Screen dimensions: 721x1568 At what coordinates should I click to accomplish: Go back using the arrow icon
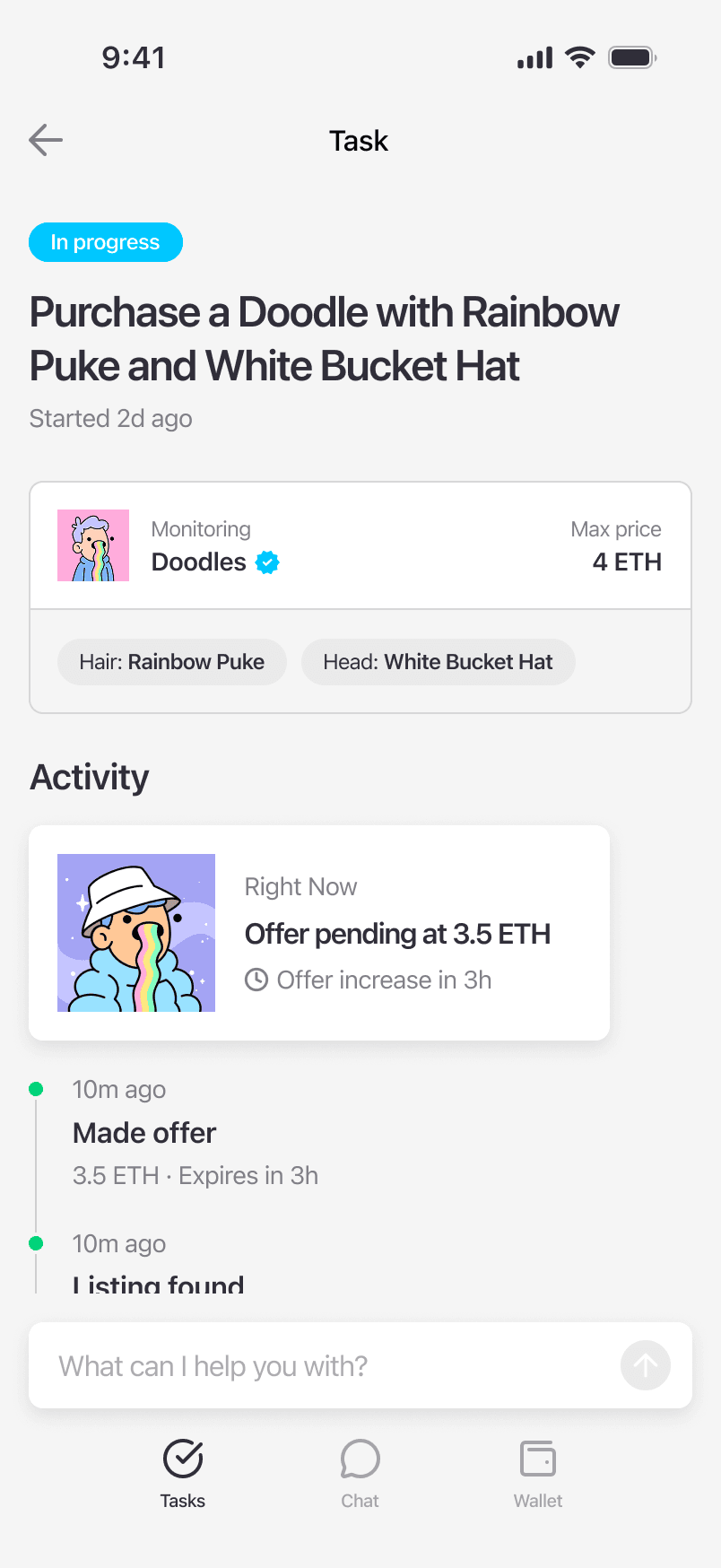(46, 140)
